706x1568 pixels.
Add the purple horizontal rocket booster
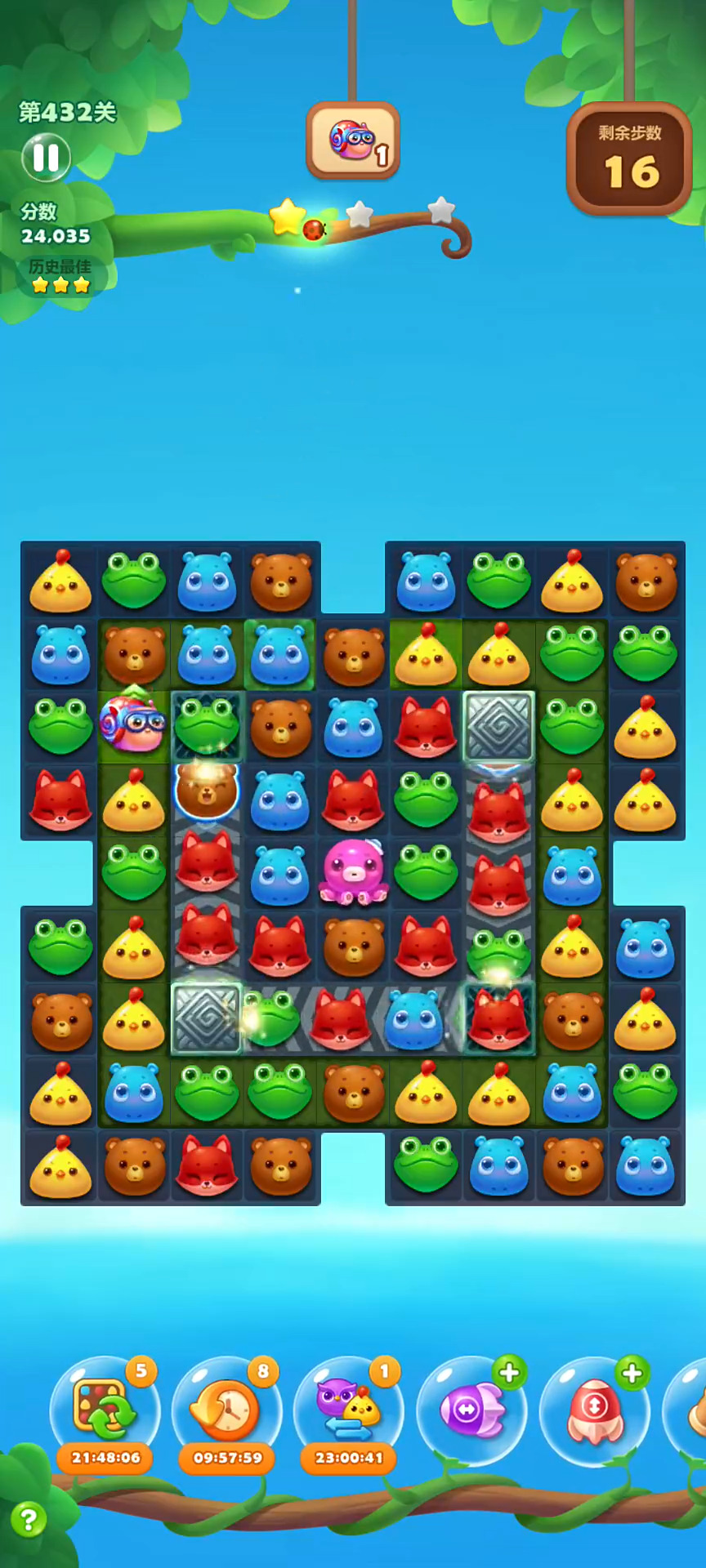471,1410
